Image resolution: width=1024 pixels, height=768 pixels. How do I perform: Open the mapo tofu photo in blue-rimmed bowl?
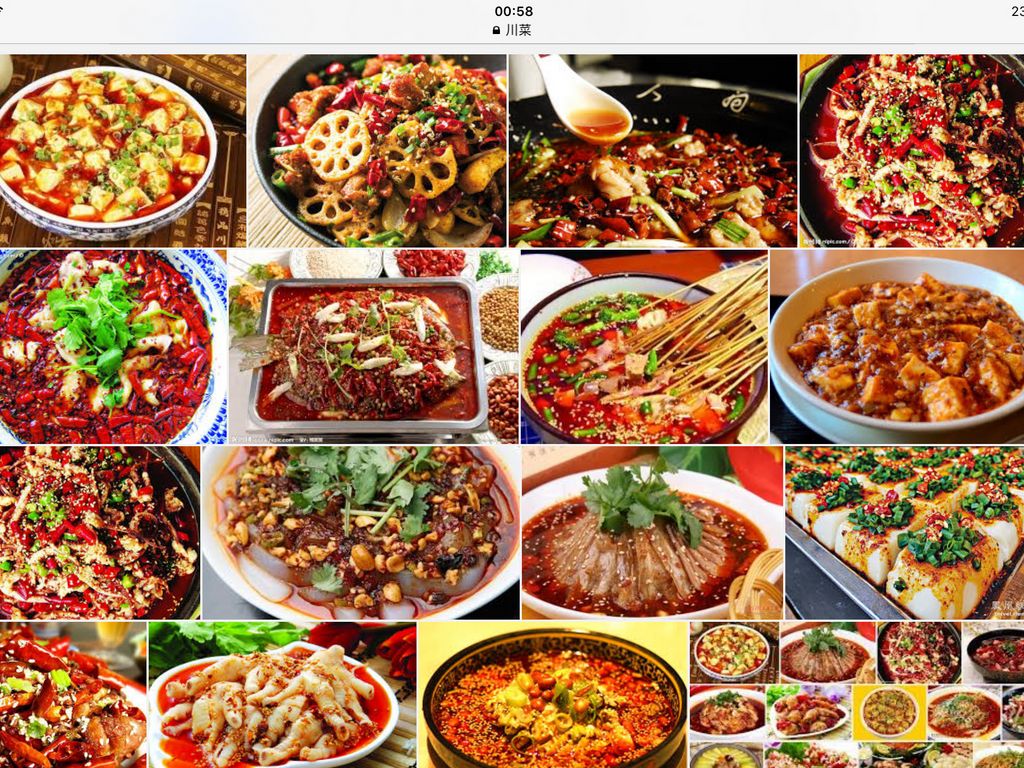click(x=107, y=150)
